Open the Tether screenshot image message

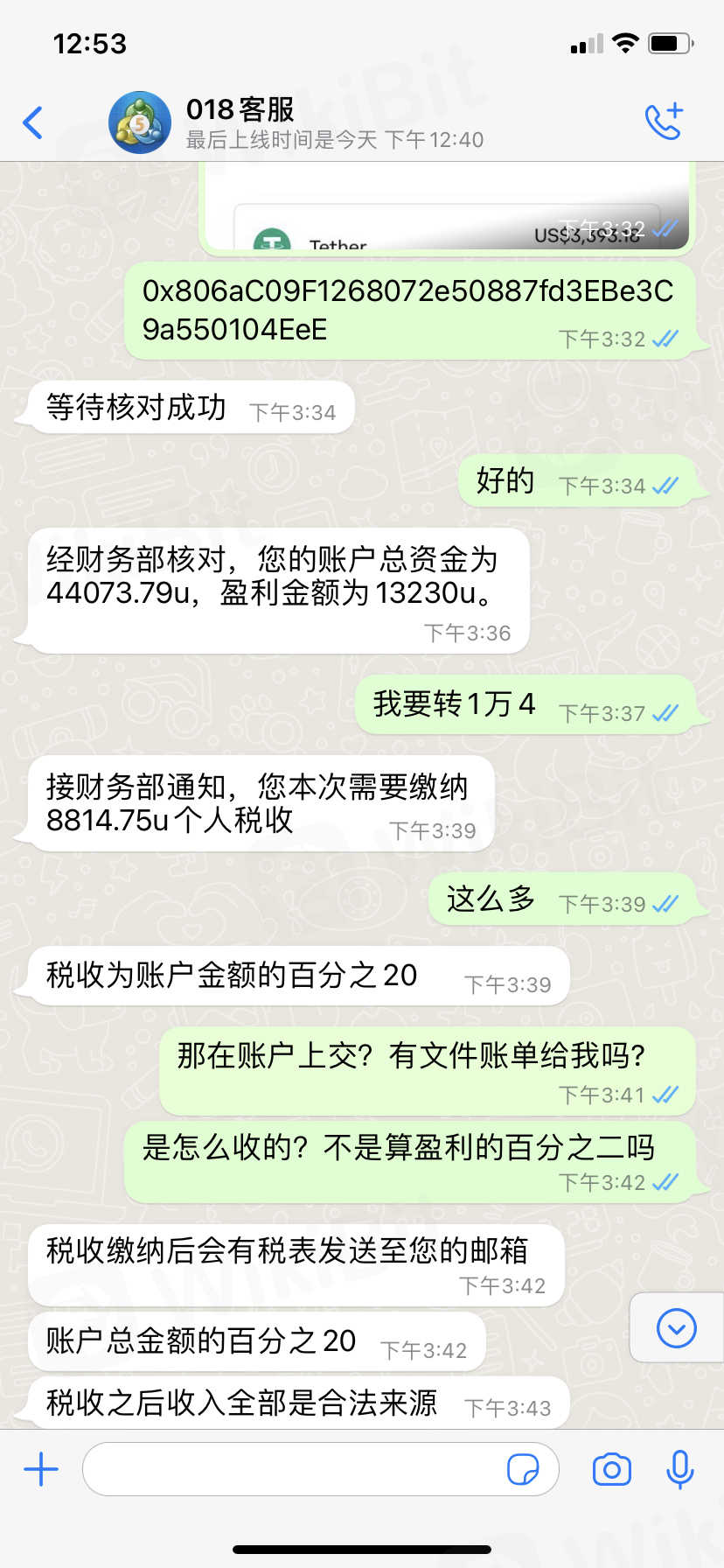tap(446, 210)
